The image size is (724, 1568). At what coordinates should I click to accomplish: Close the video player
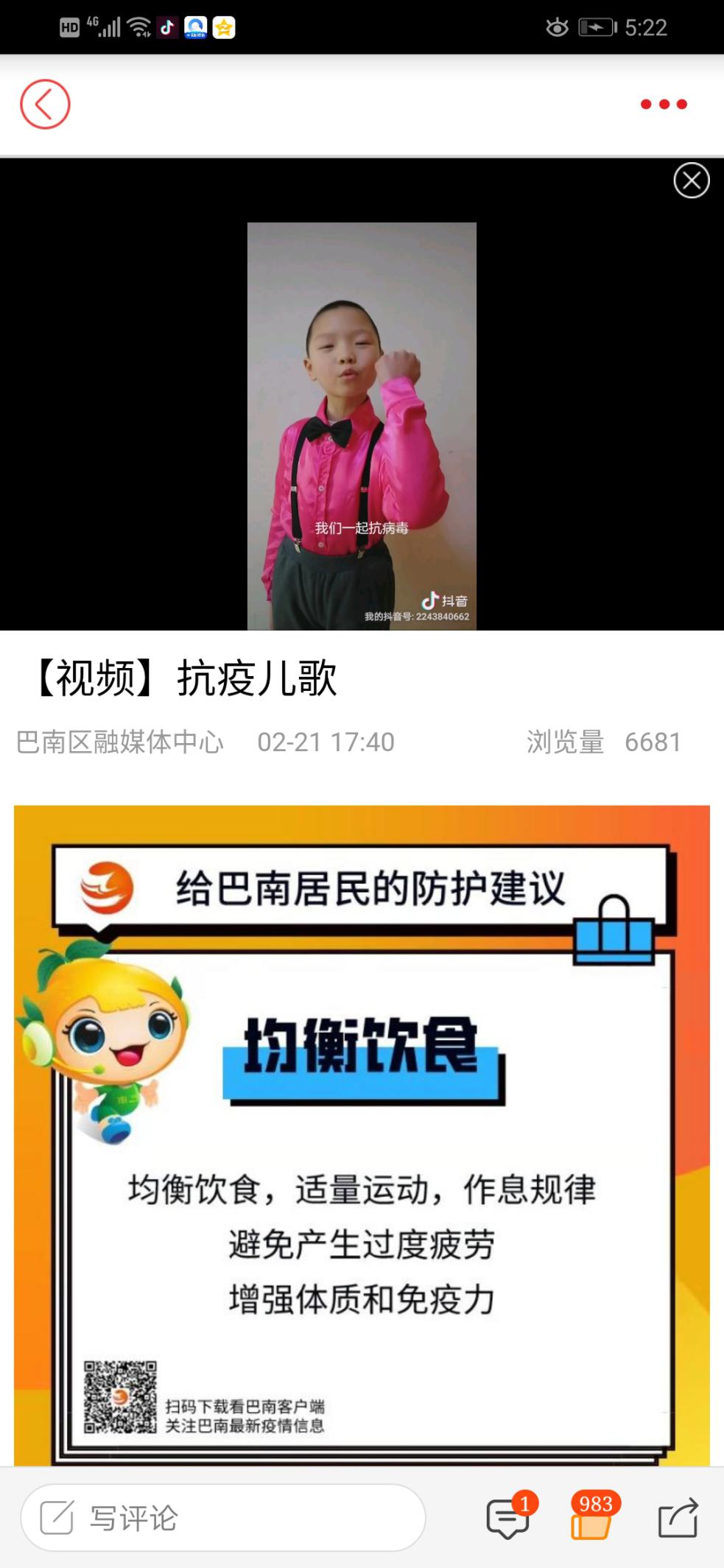tap(691, 180)
